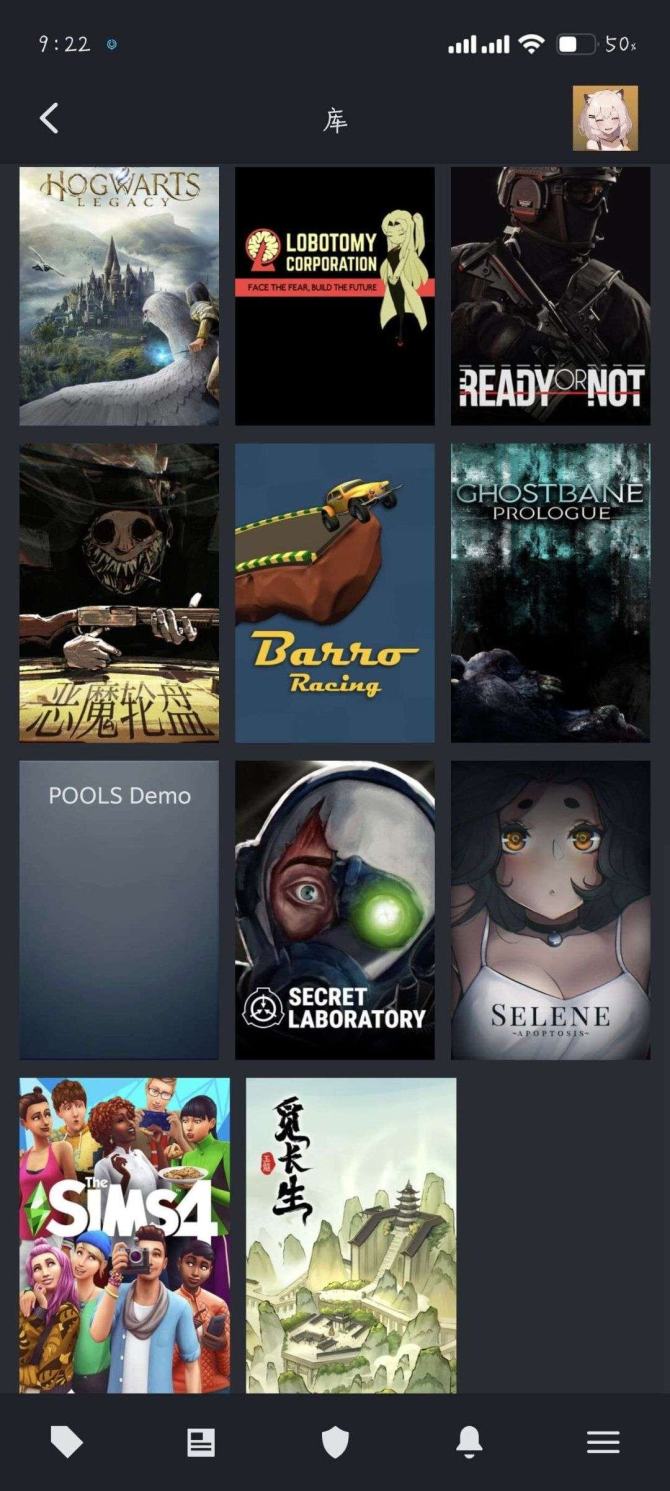Open the Ready or Not game tile
This screenshot has height=1491, width=670.
(550, 296)
